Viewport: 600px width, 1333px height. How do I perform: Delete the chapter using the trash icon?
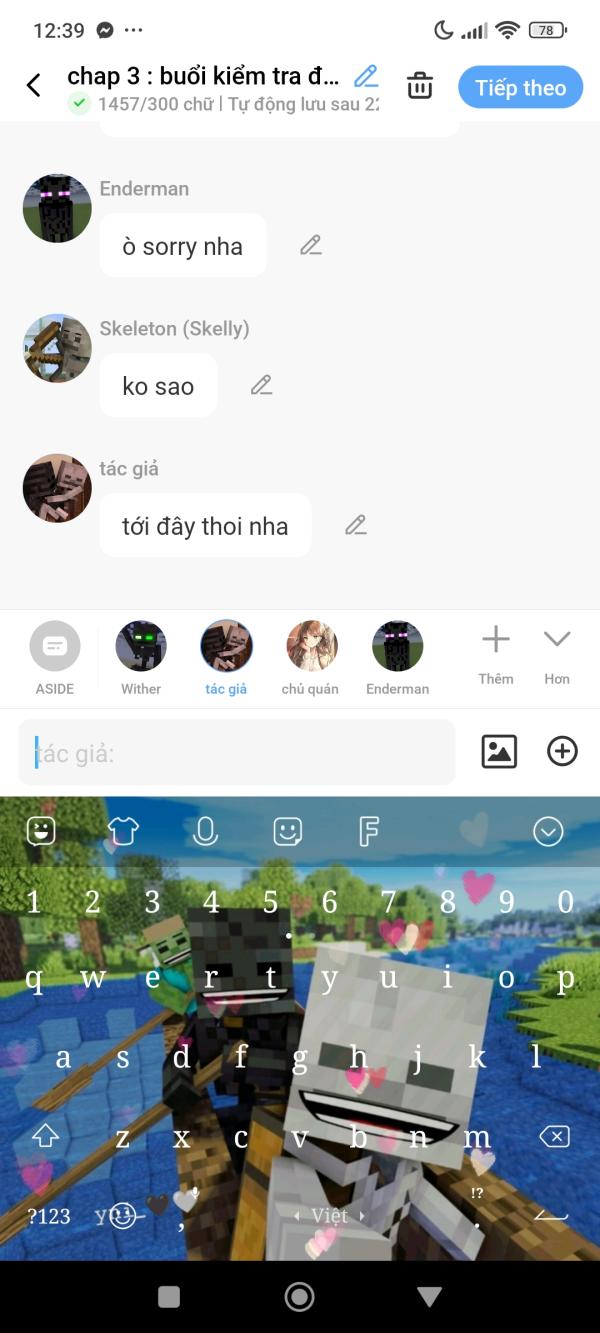click(420, 87)
